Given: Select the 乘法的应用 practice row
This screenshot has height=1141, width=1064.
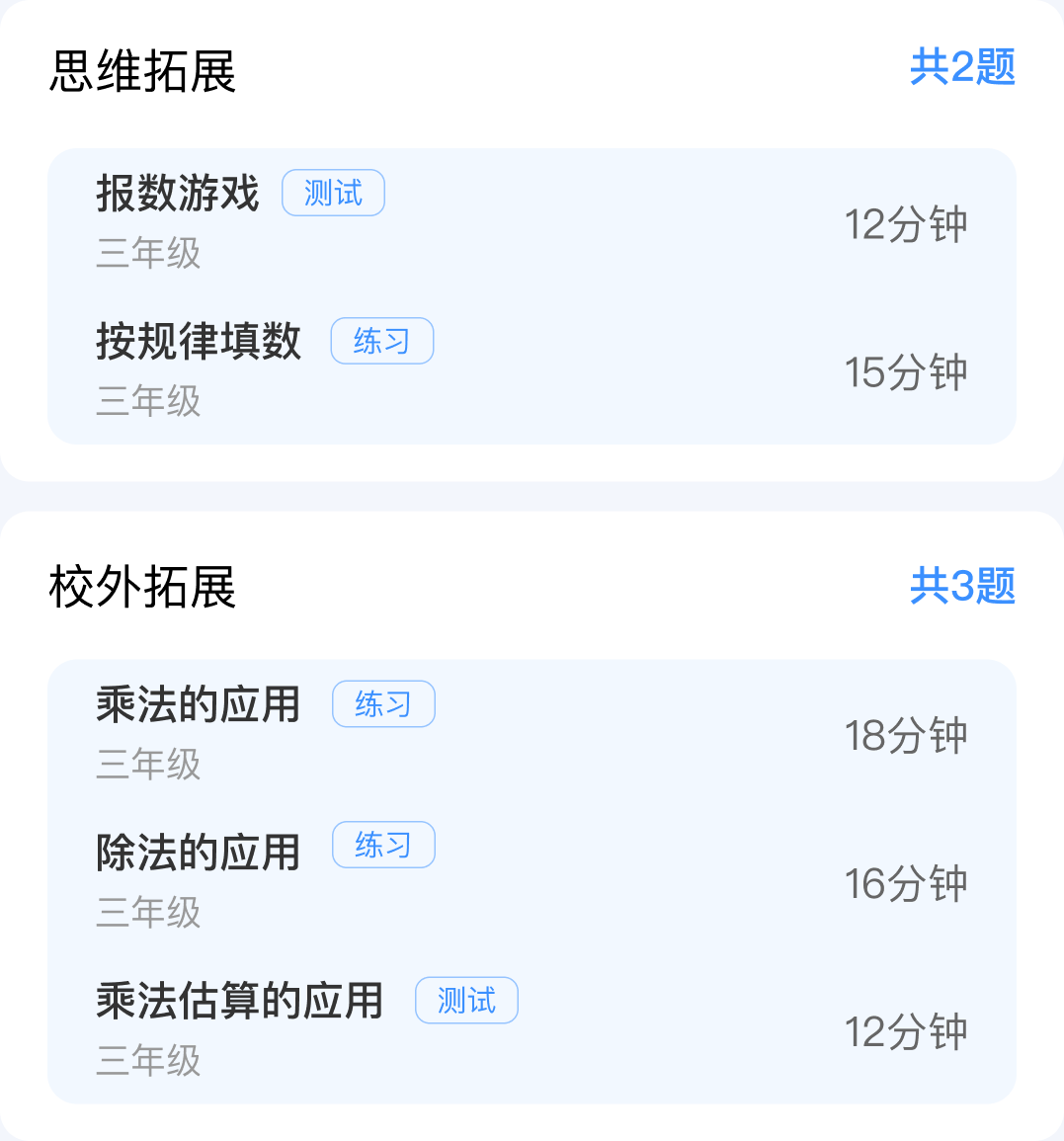Looking at the screenshot, I should (x=199, y=705).
